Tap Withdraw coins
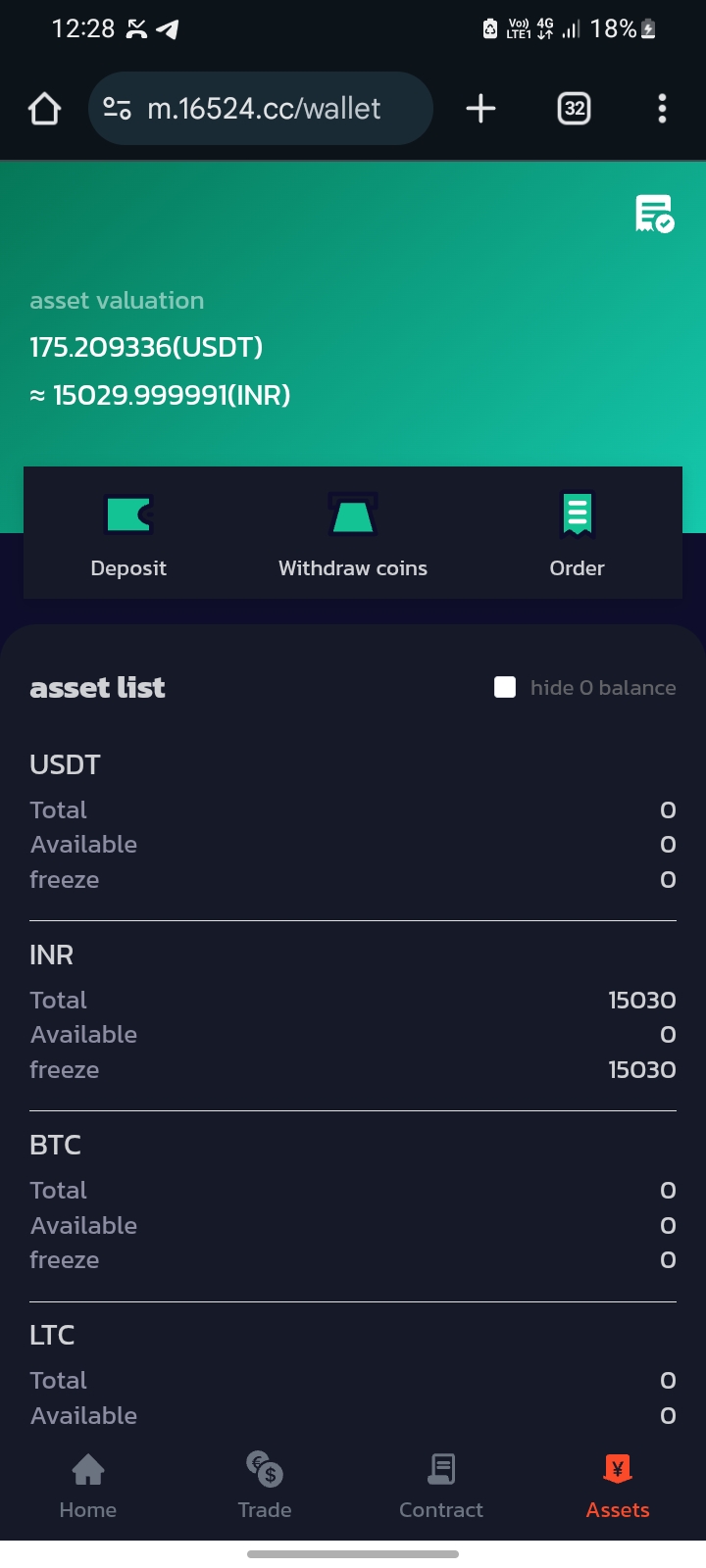This screenshot has height=1568, width=706. (x=353, y=534)
